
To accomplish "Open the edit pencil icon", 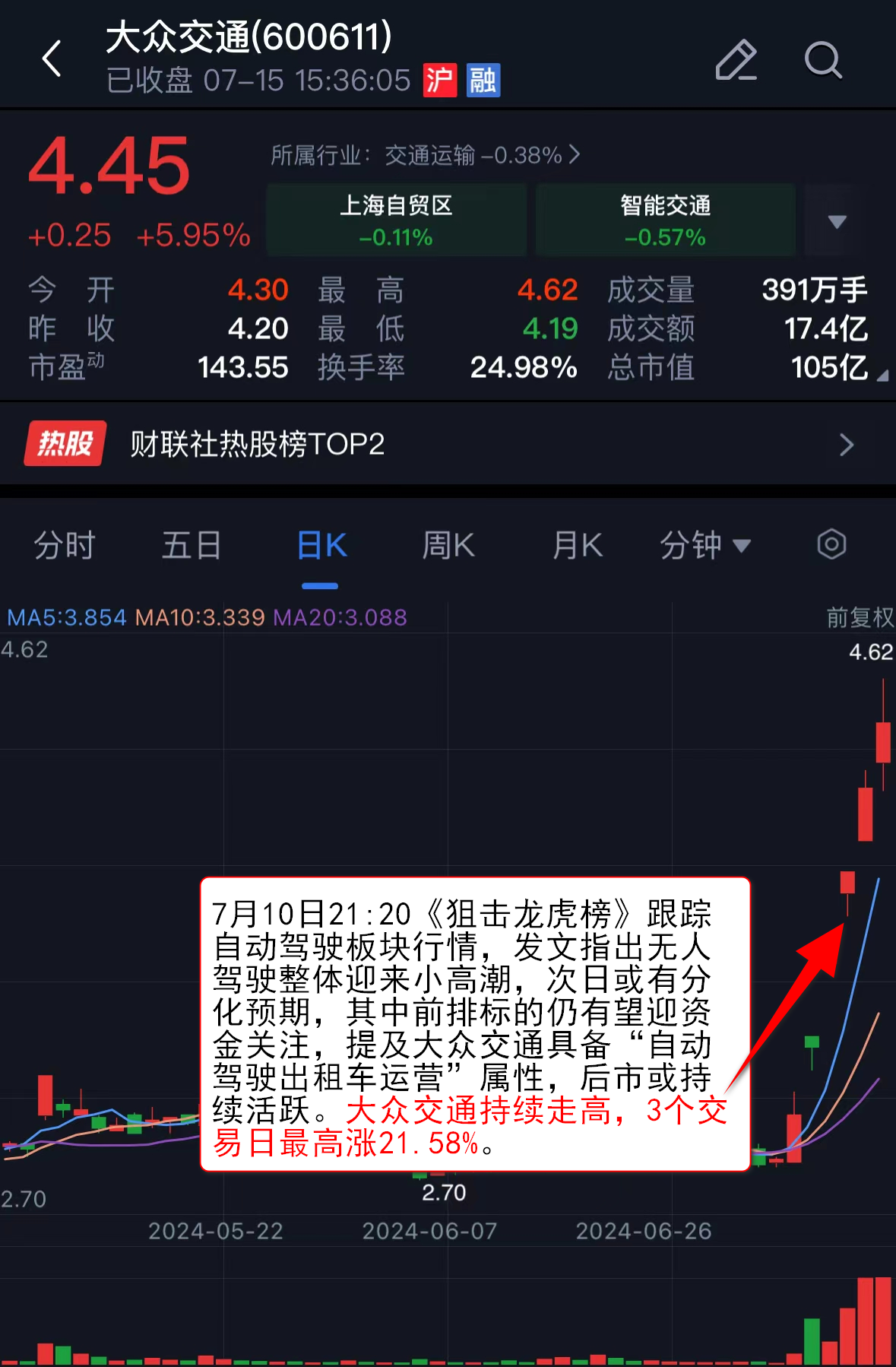I will [x=736, y=60].
